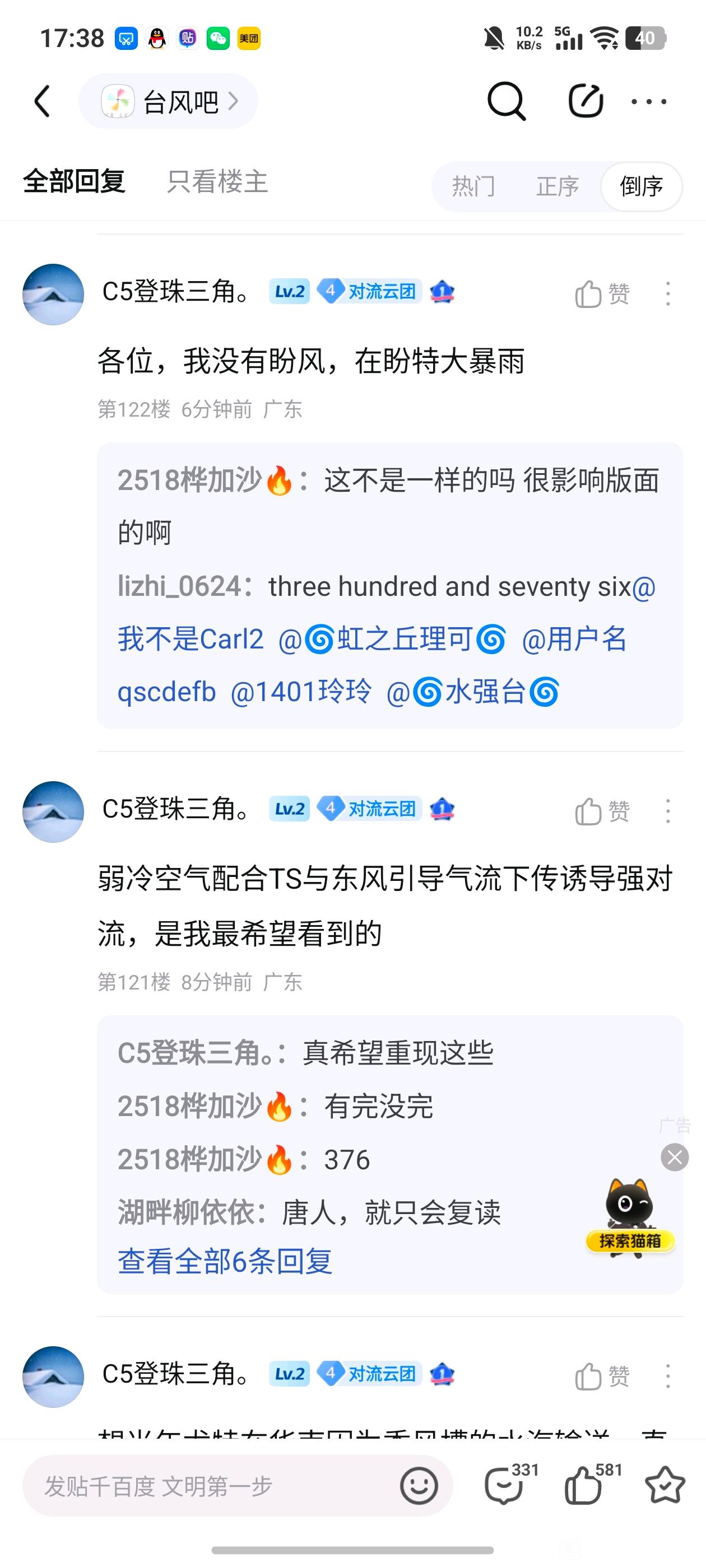The width and height of the screenshot is (706, 1568).
Task: Open the 台风吧 forum chip
Action: point(168,102)
